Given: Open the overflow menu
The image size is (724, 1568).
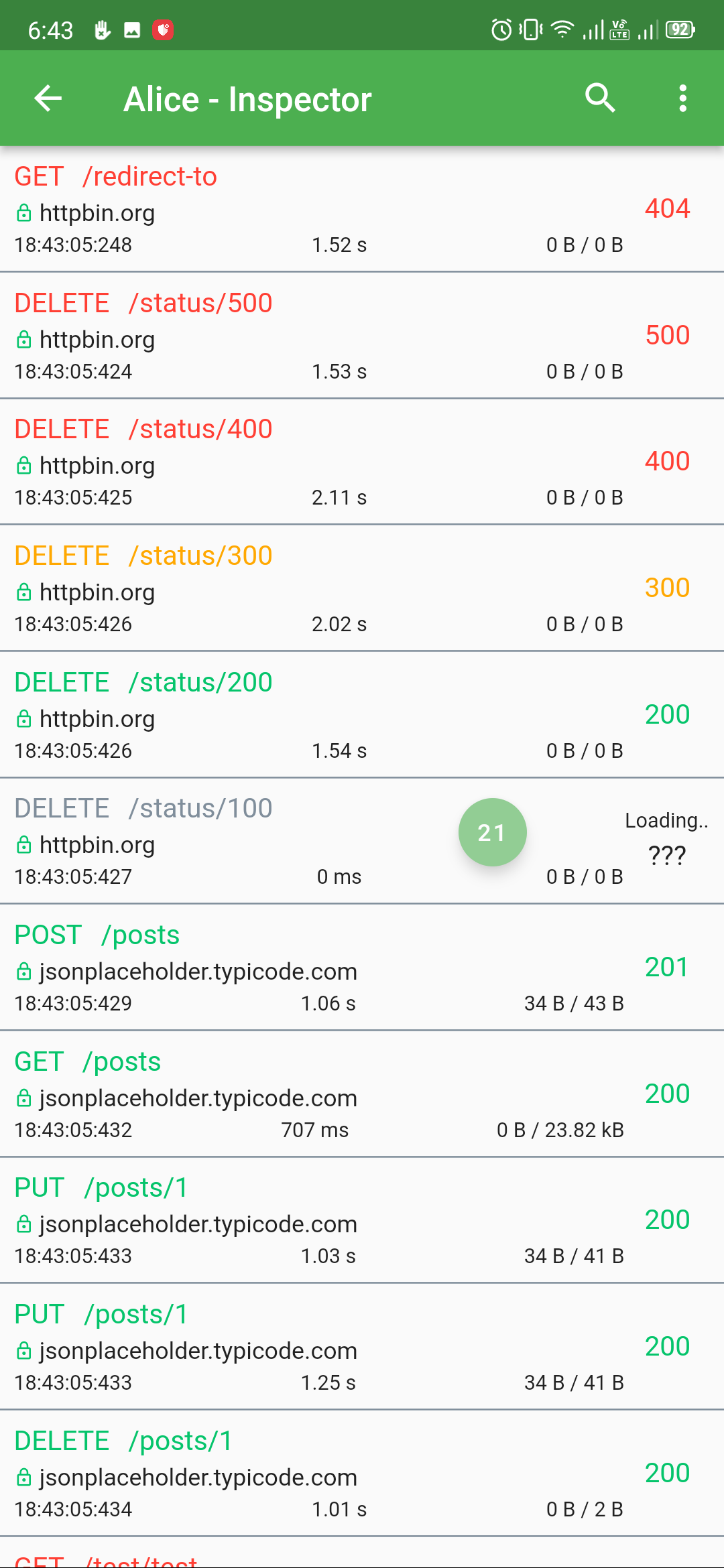Looking at the screenshot, I should 682,99.
